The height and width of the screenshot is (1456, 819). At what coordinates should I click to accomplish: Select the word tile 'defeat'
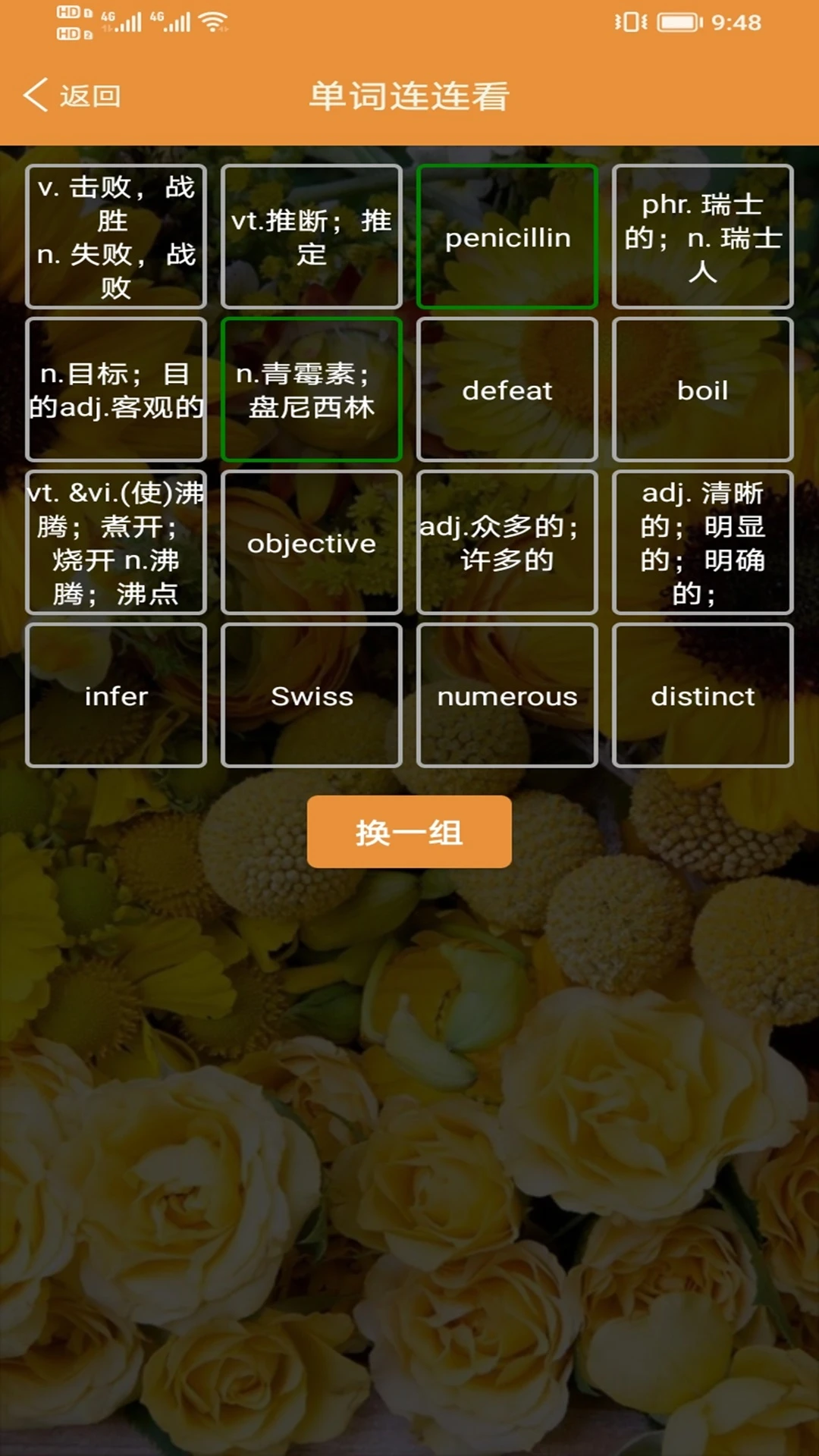coord(507,390)
